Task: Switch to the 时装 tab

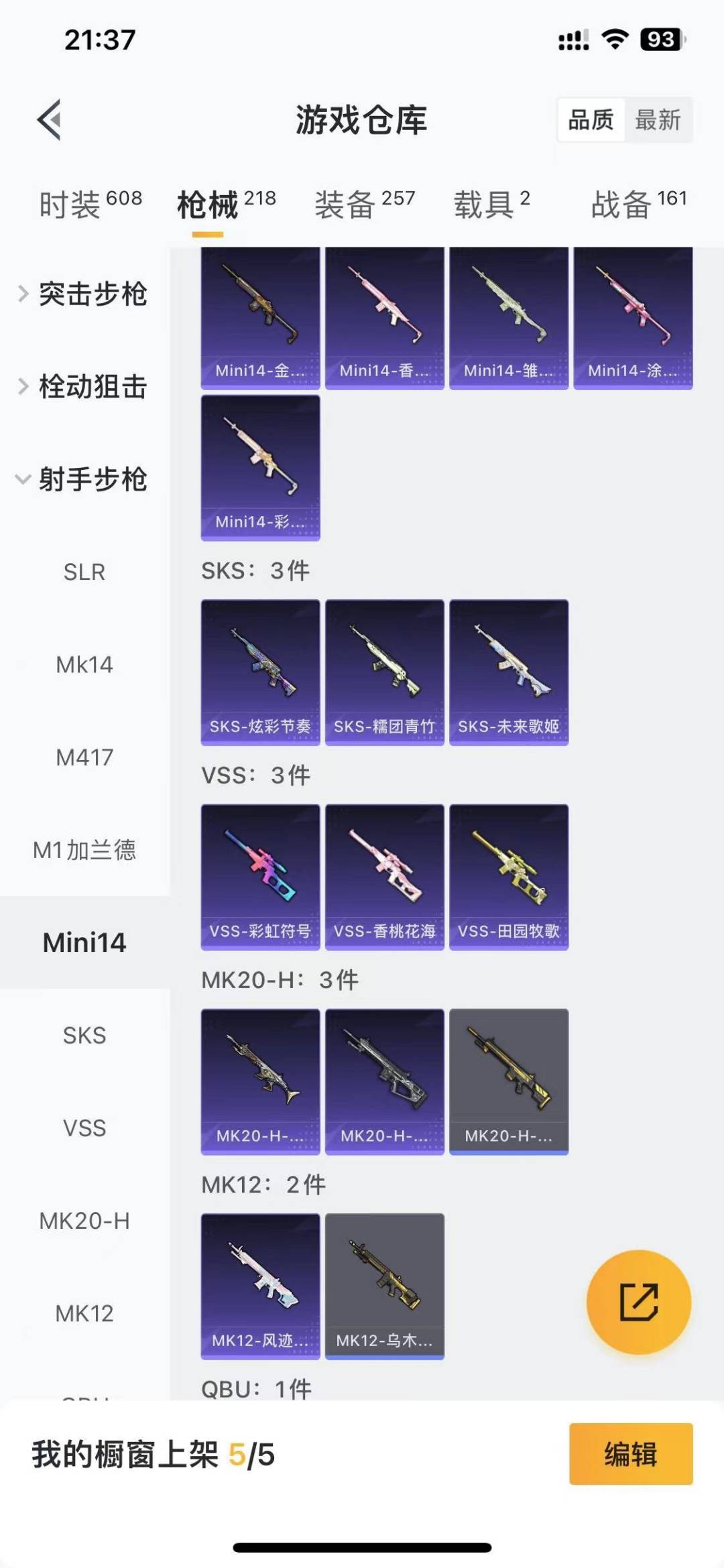Action: pos(90,204)
